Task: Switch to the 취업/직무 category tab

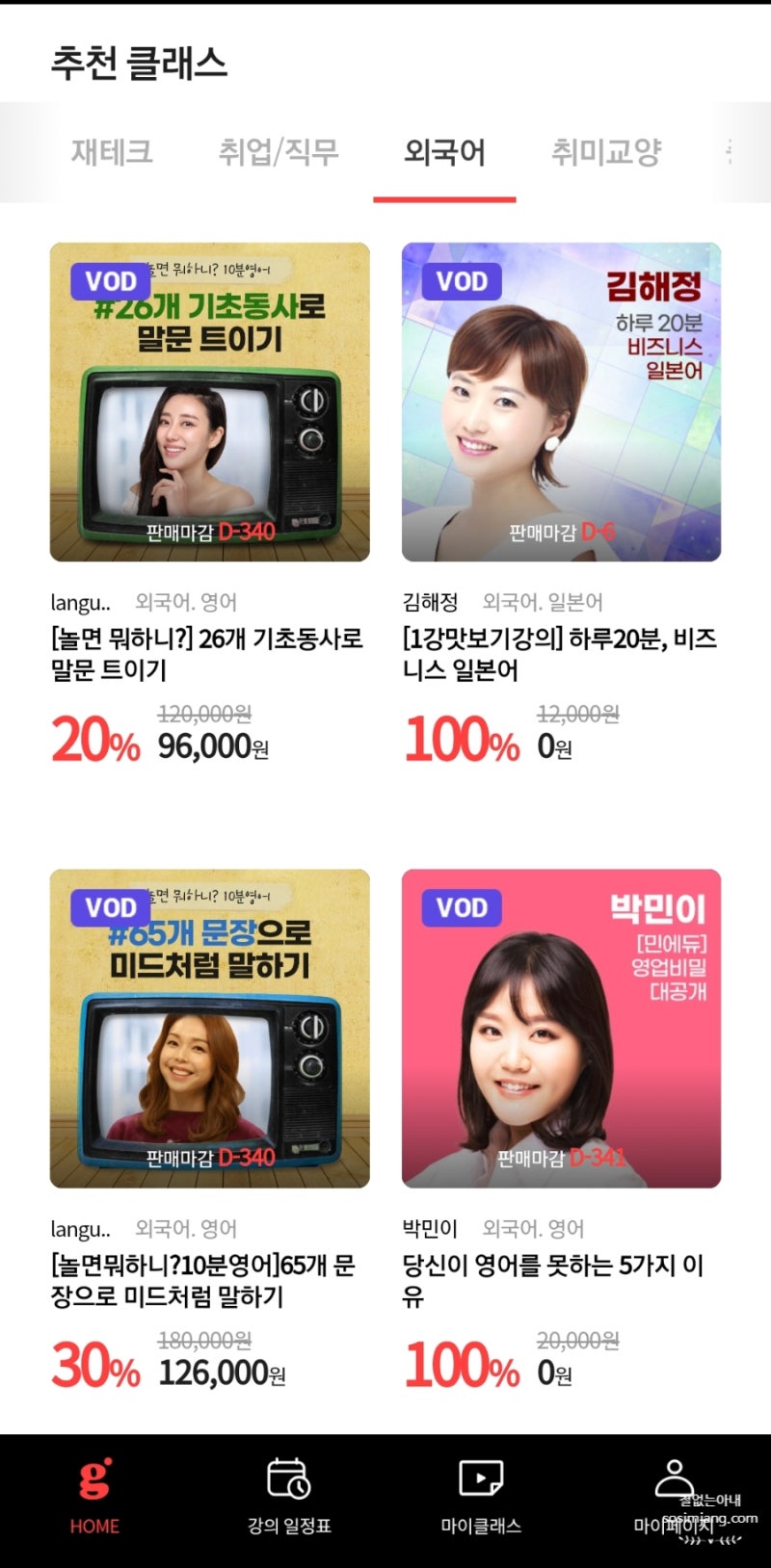Action: (x=279, y=152)
